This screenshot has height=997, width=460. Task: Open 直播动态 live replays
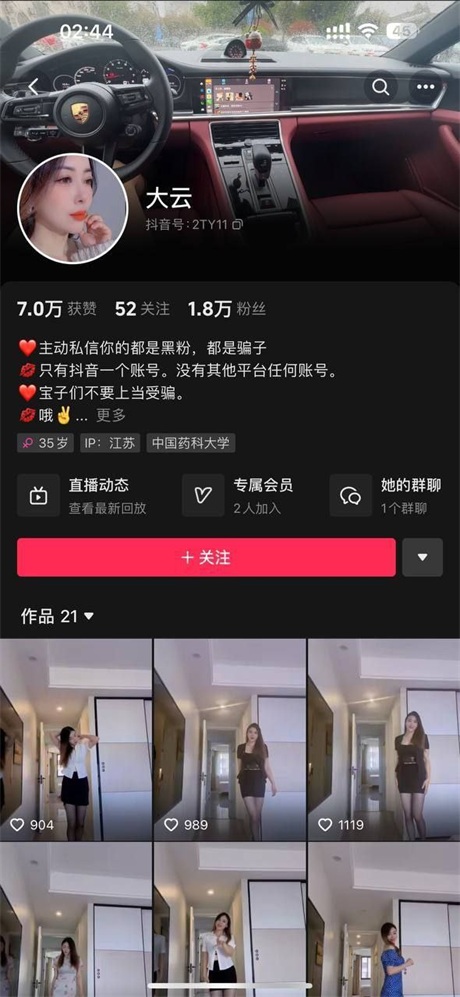click(83, 495)
